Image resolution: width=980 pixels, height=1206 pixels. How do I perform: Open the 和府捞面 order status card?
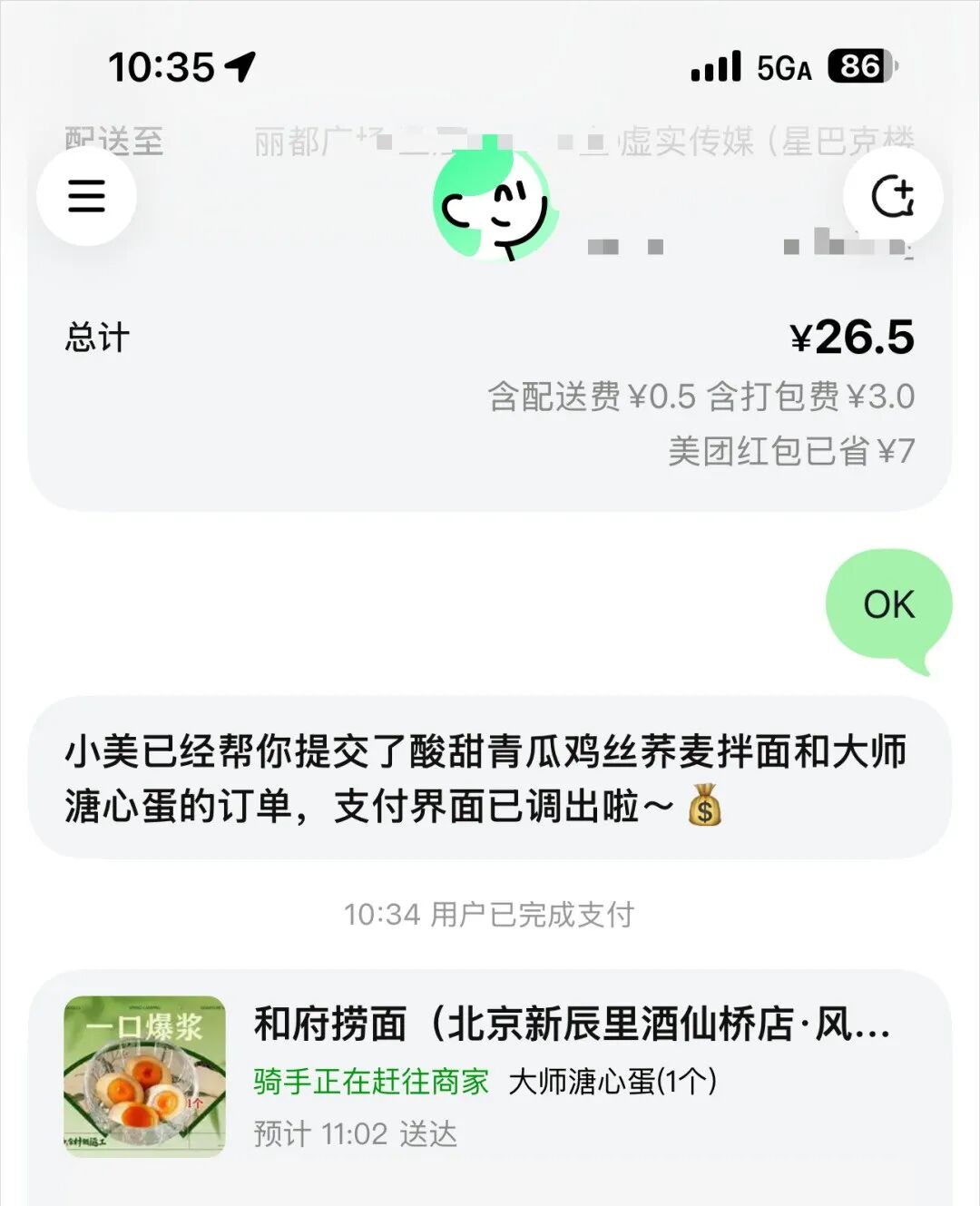point(490,1075)
